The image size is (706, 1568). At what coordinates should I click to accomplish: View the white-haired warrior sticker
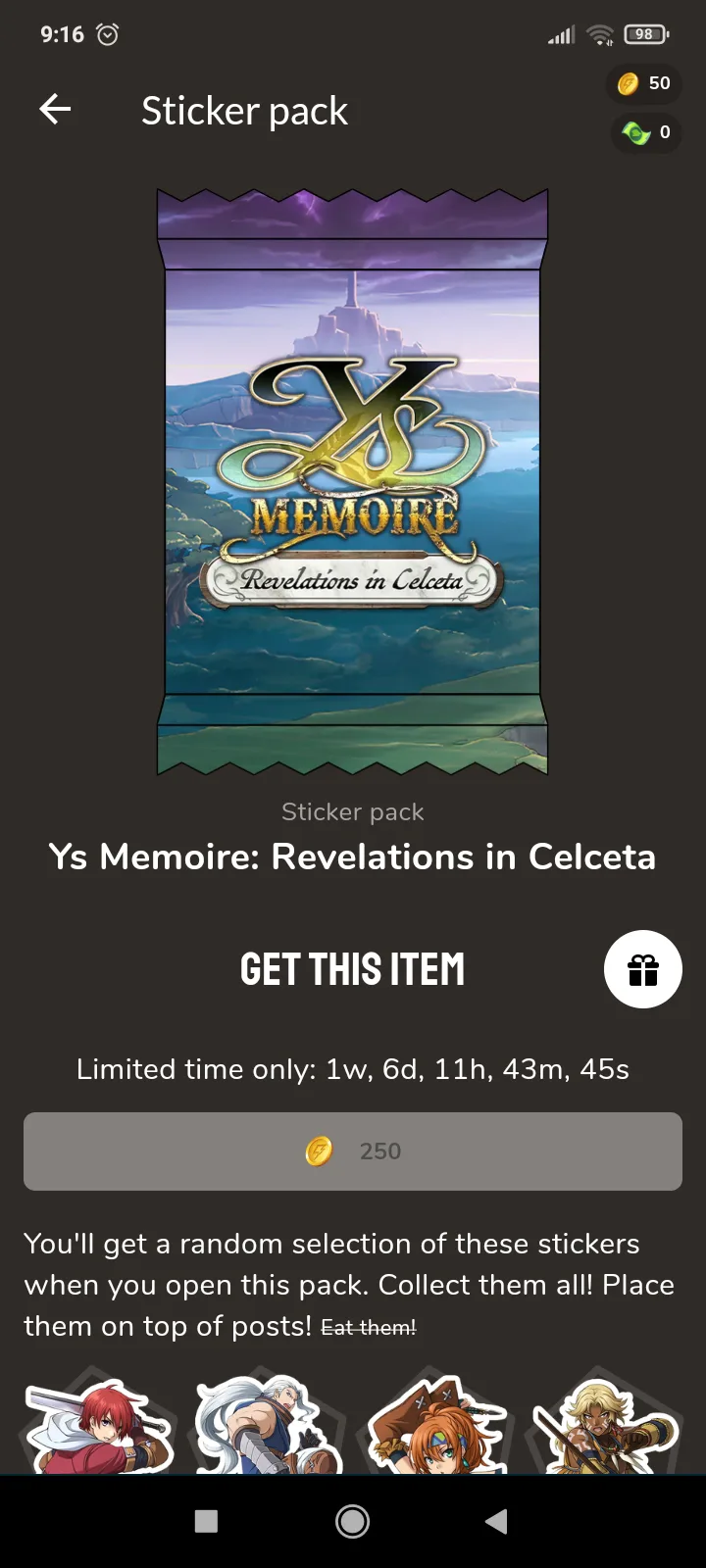(267, 1426)
